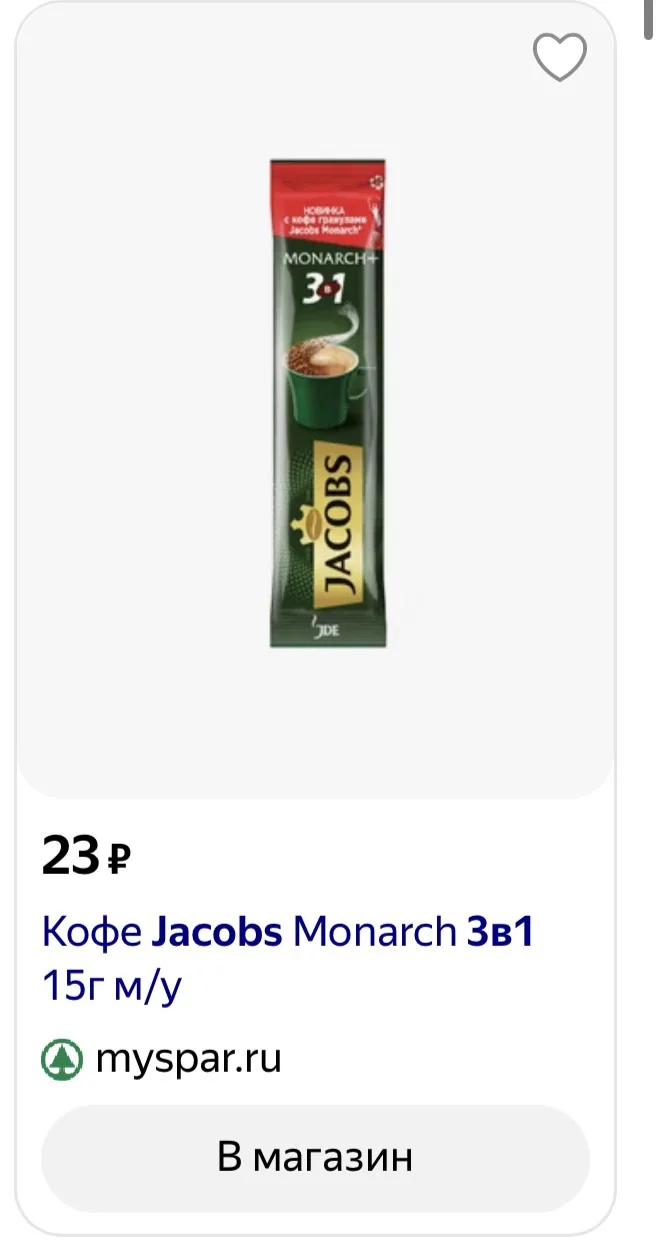The width and height of the screenshot is (662, 1256).
Task: Open the myspar.ru store link
Action: point(162,1059)
